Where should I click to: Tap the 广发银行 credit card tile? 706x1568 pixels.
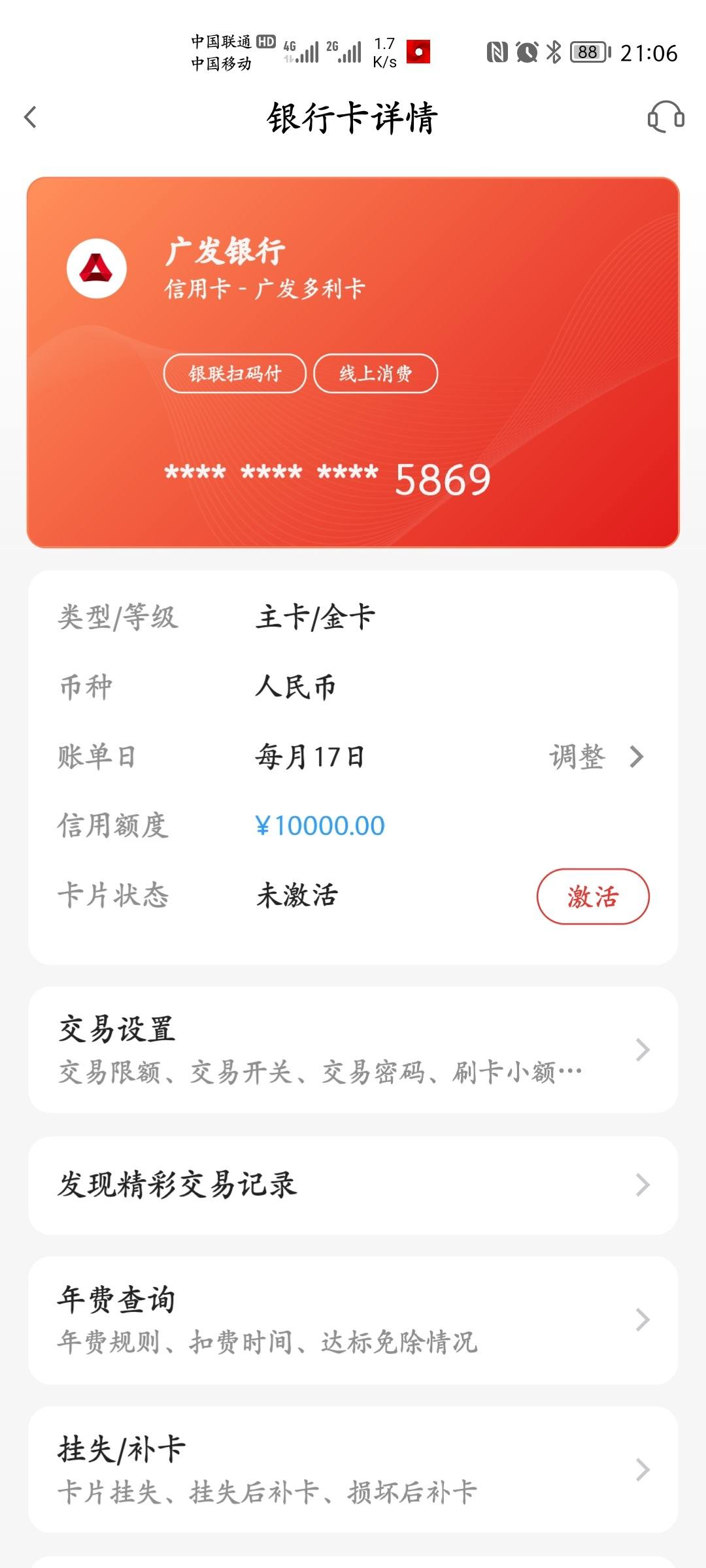tap(353, 362)
